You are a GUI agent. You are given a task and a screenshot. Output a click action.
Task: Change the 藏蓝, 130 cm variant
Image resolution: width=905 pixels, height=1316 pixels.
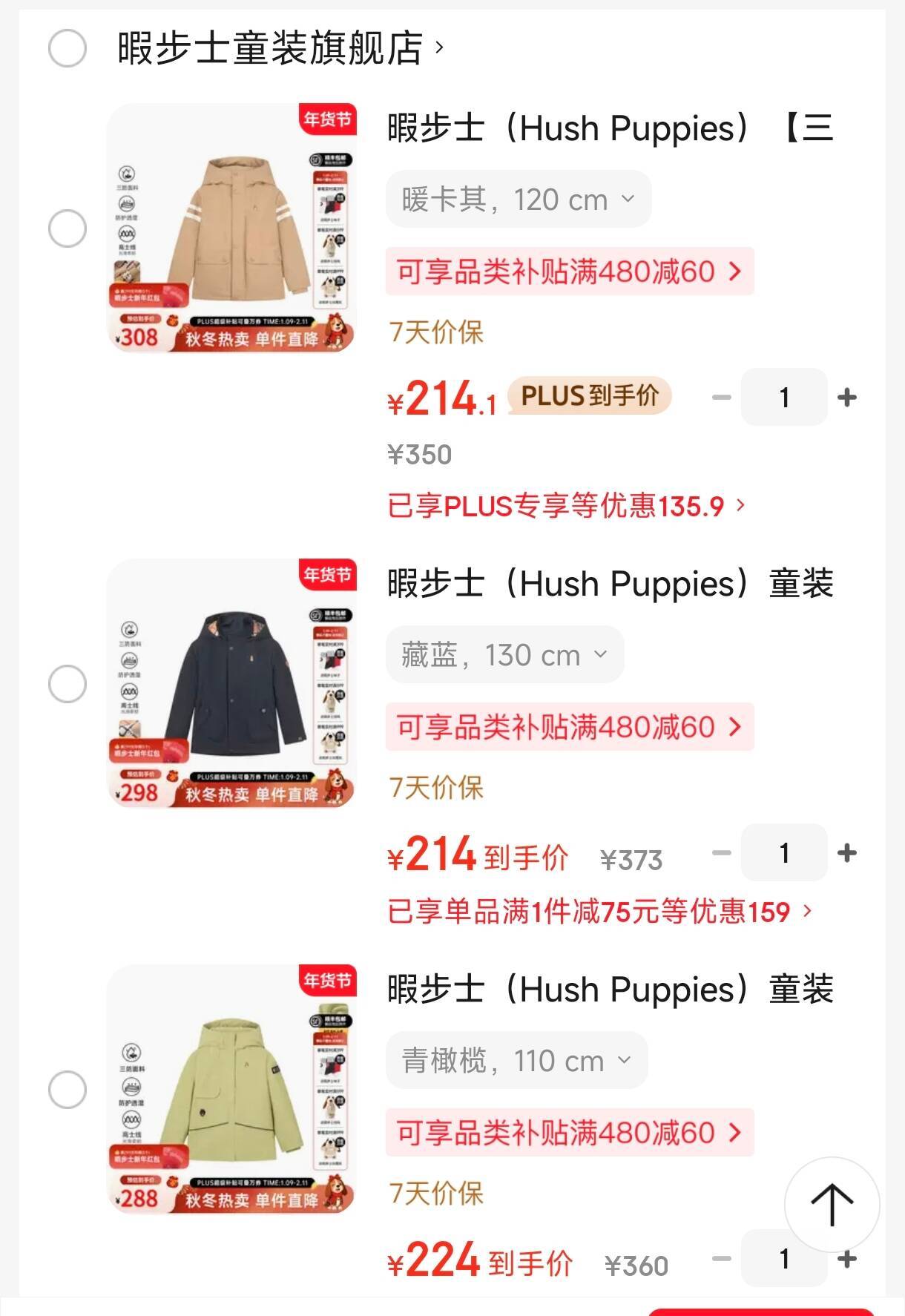point(504,655)
